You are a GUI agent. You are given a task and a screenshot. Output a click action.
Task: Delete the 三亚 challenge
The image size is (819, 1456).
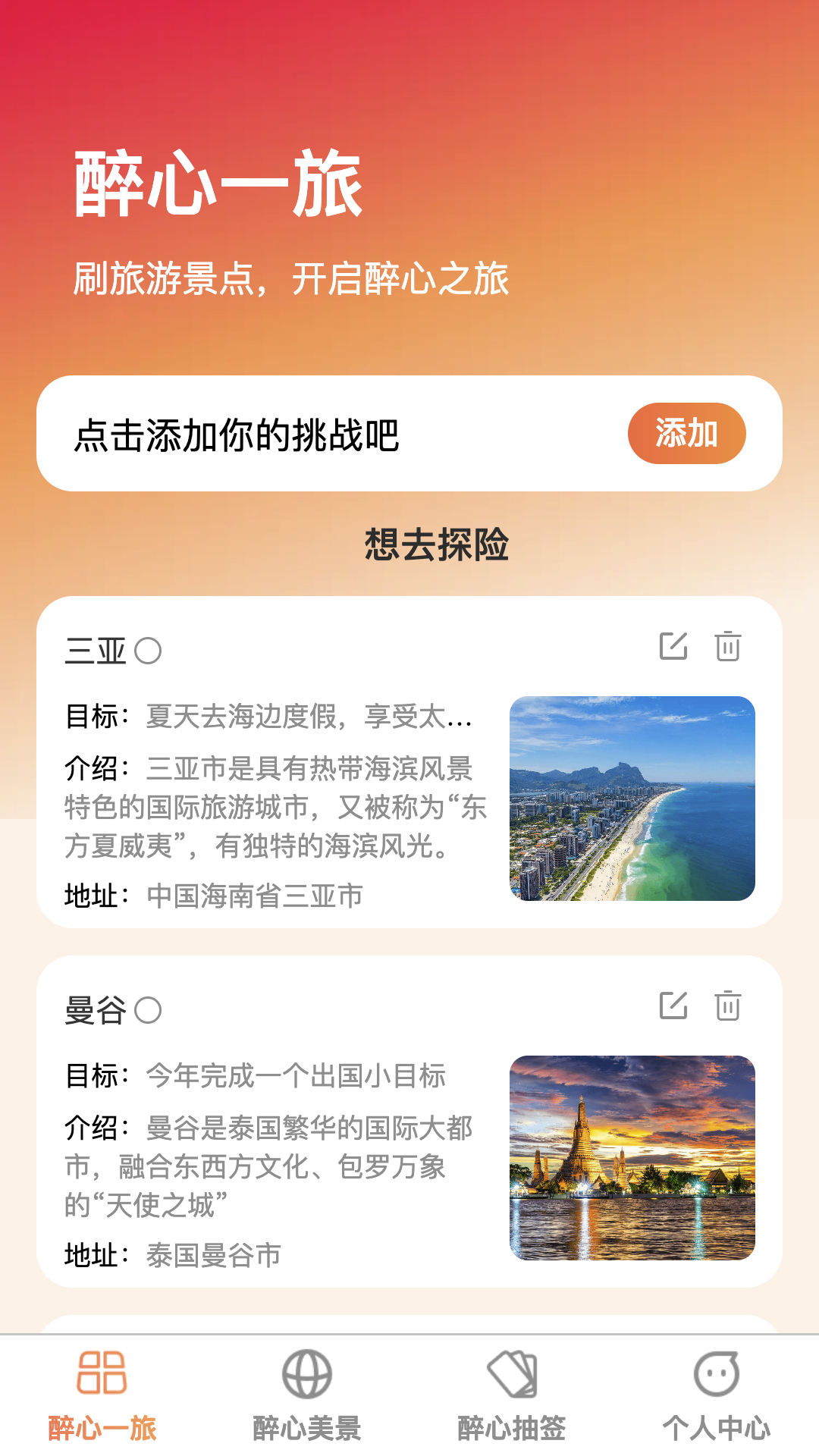[x=728, y=646]
